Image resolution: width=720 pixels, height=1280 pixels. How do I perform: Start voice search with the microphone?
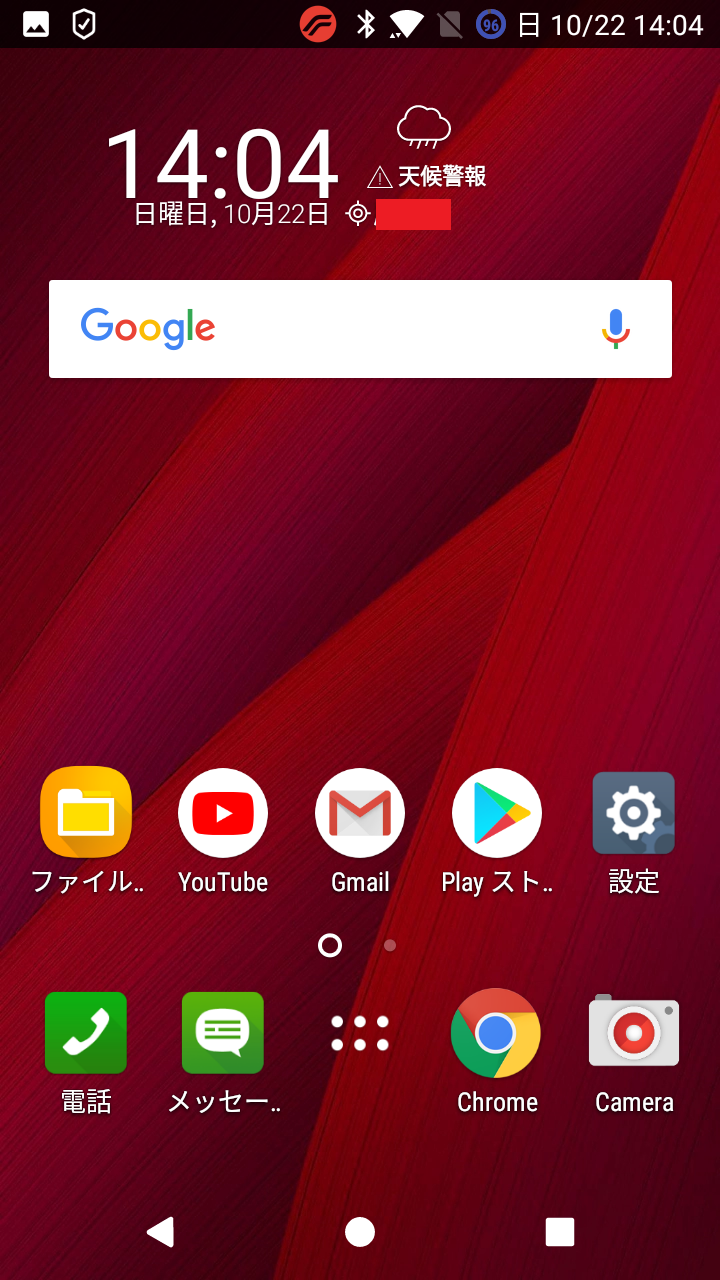pos(616,329)
